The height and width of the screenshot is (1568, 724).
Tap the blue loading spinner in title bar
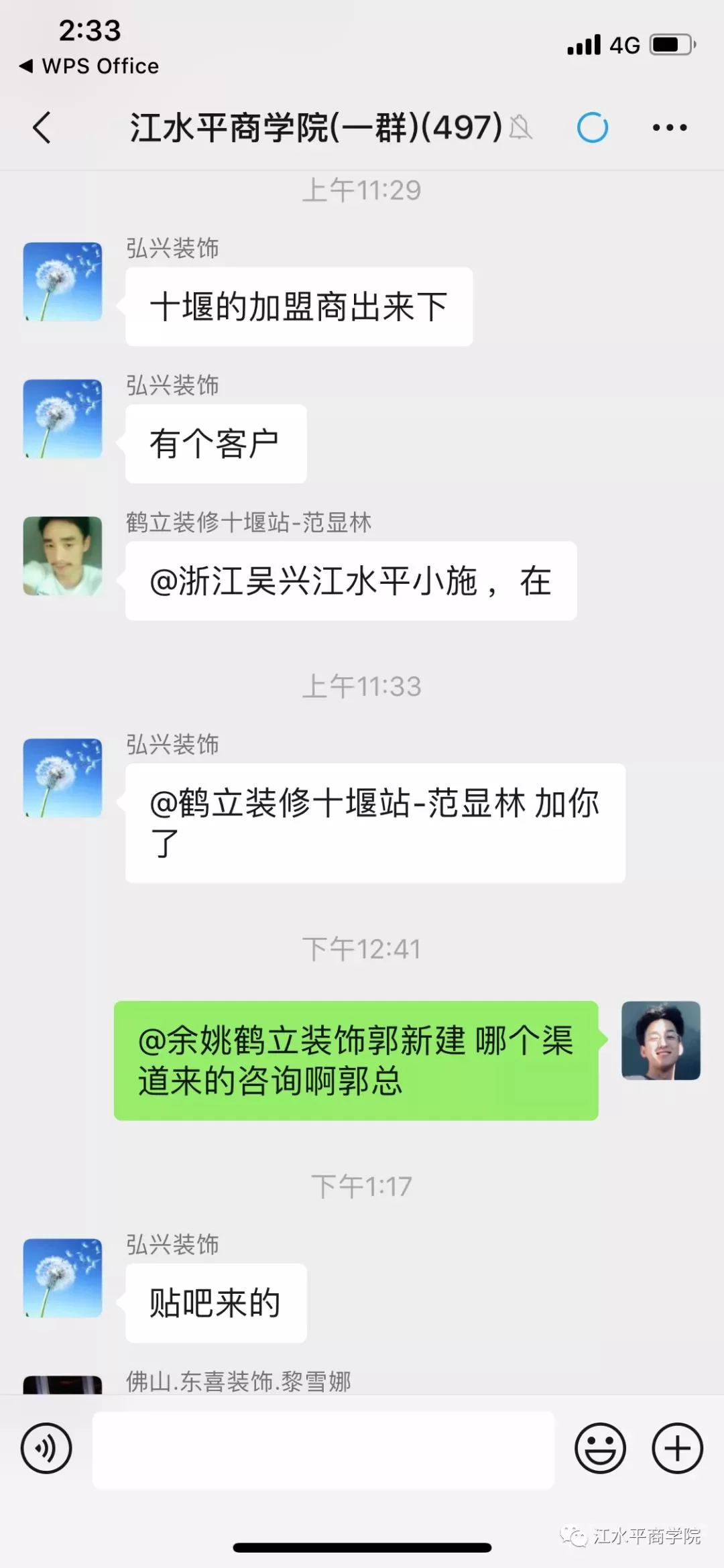click(x=591, y=127)
